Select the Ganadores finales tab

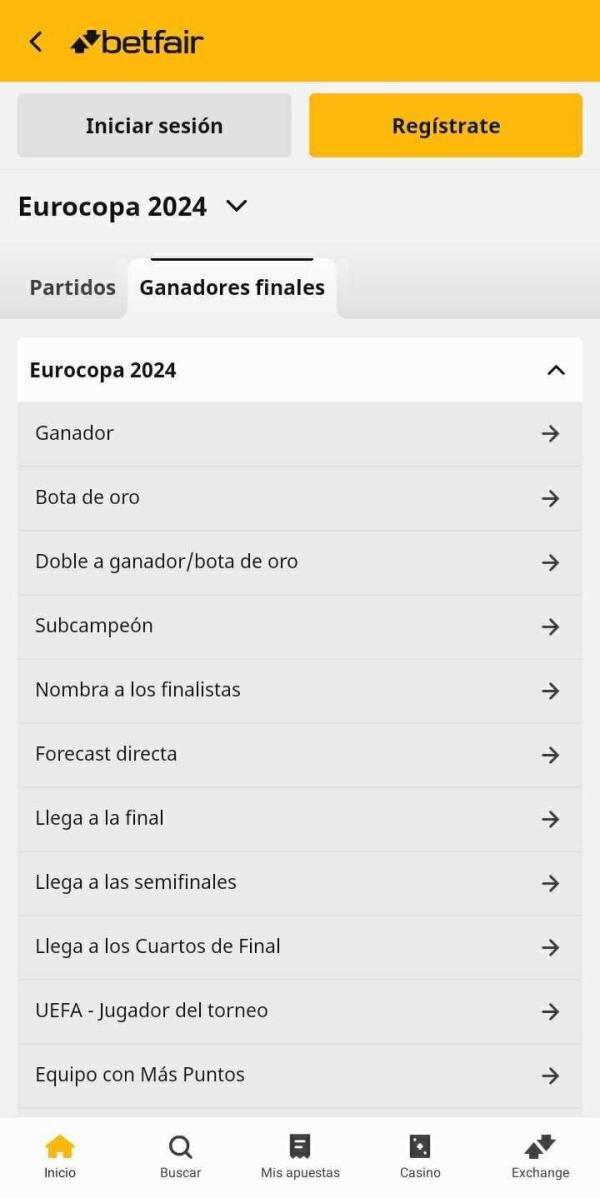pyautogui.click(x=232, y=288)
